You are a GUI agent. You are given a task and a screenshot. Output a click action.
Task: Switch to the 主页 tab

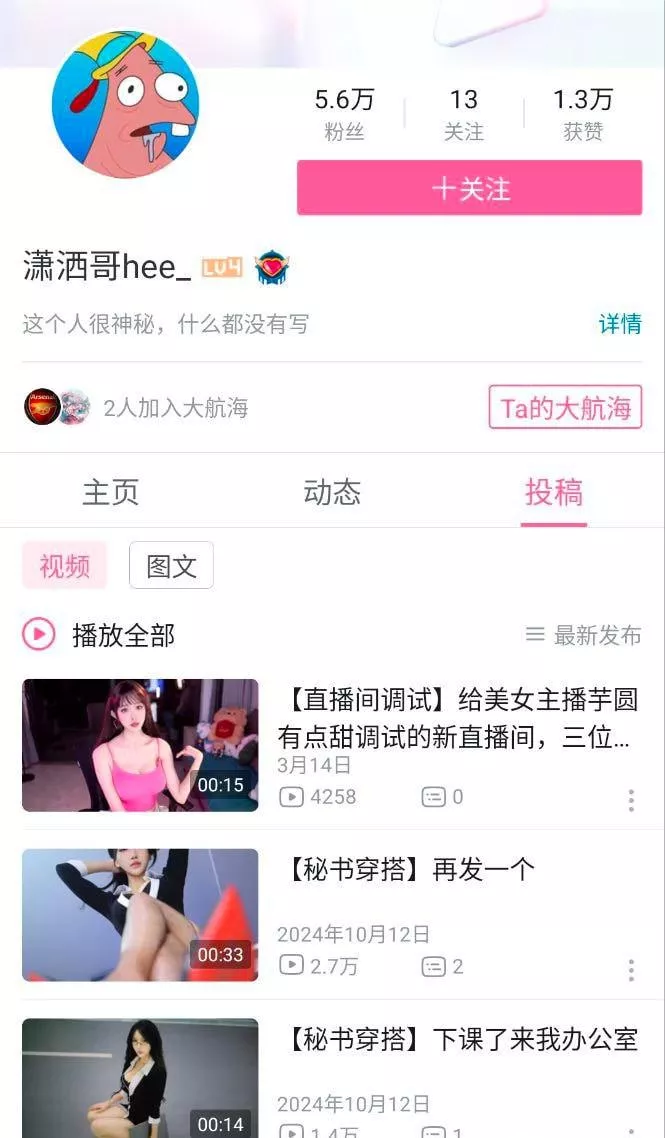coord(110,492)
